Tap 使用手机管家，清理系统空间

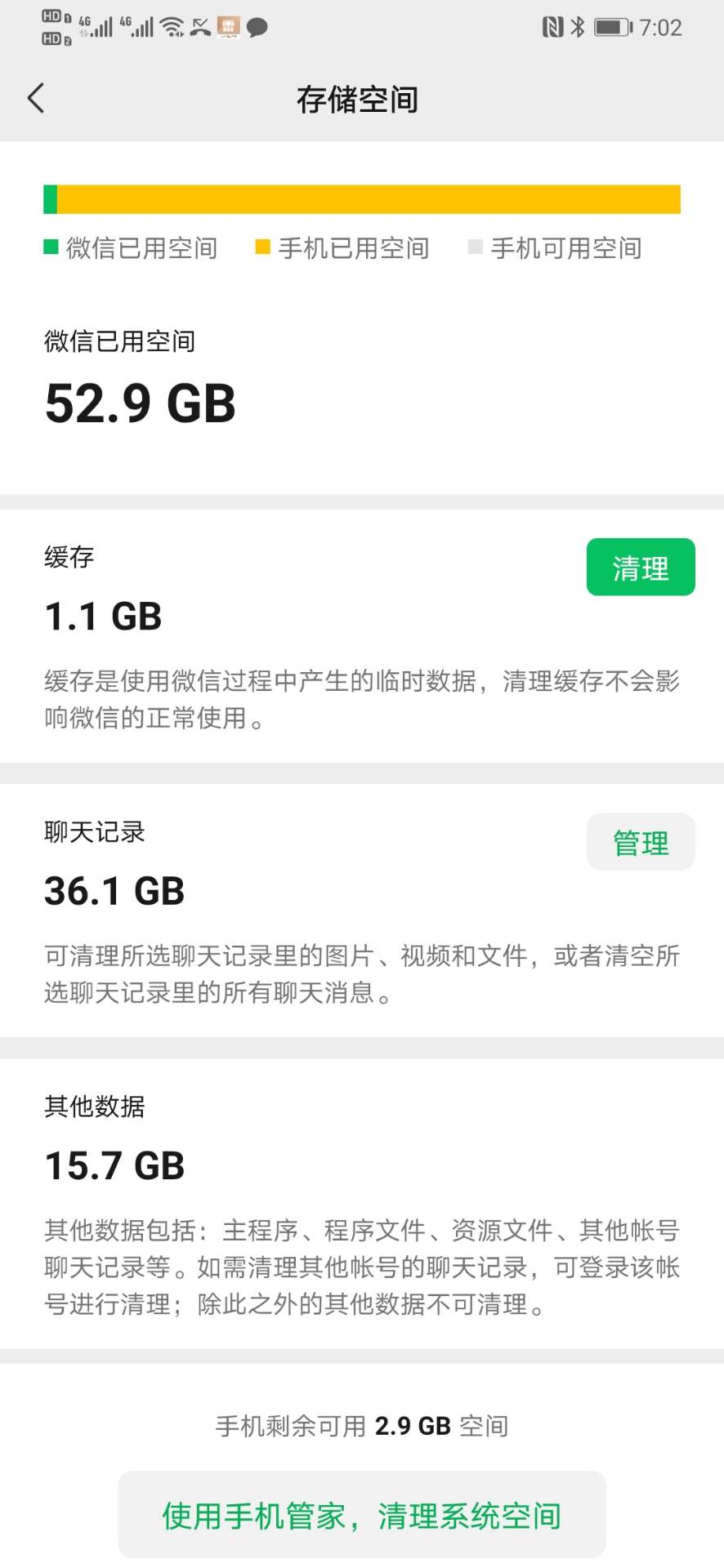(362, 1516)
